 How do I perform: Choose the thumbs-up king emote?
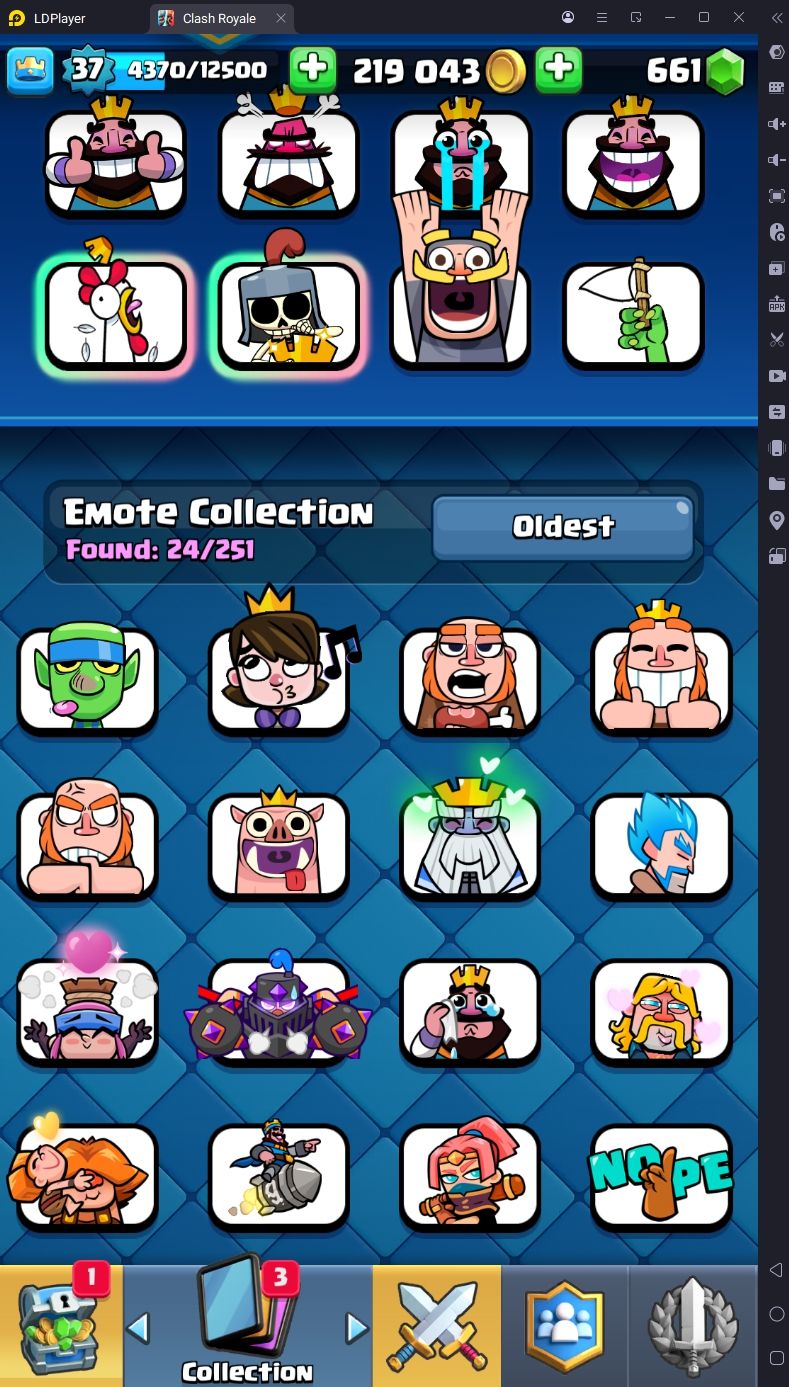click(116, 160)
